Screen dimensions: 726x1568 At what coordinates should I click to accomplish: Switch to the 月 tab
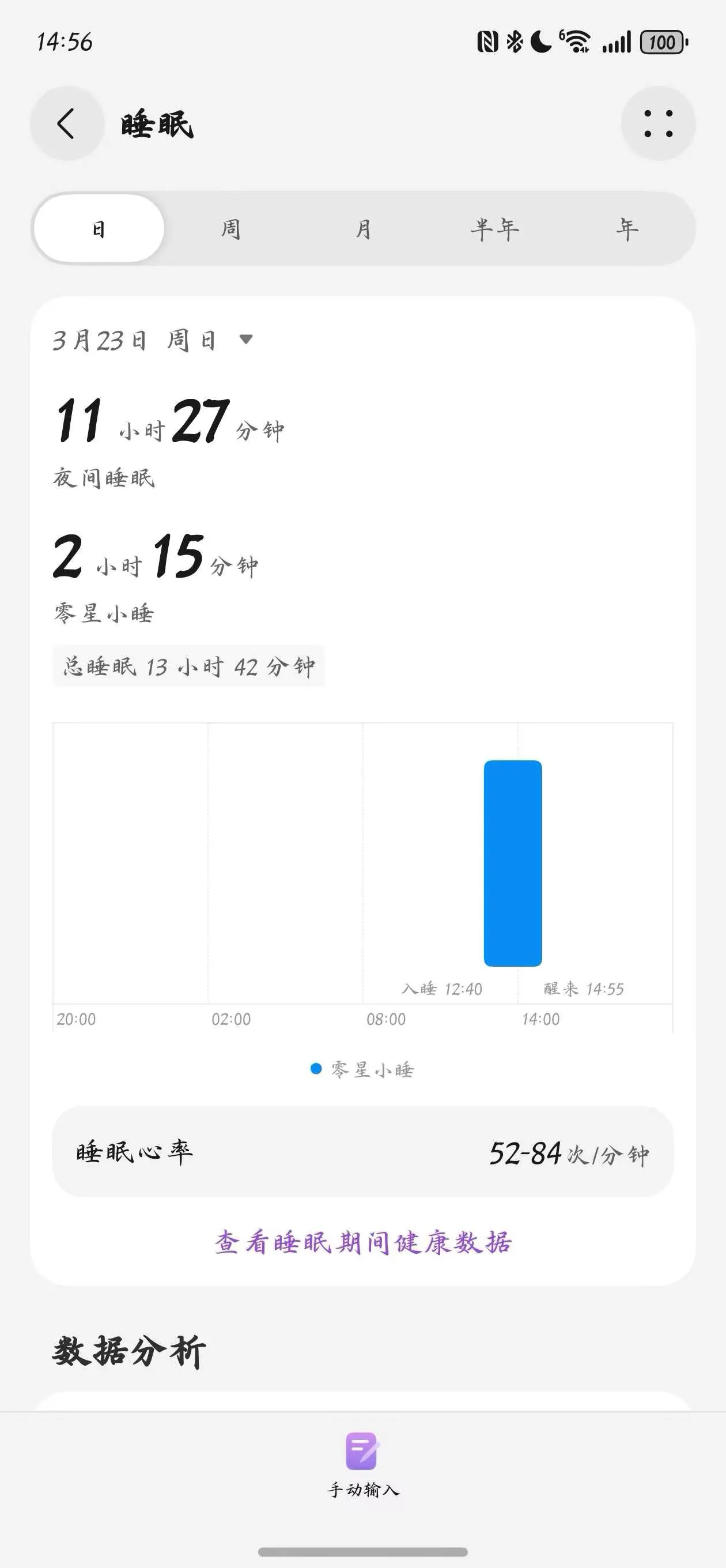coord(364,229)
